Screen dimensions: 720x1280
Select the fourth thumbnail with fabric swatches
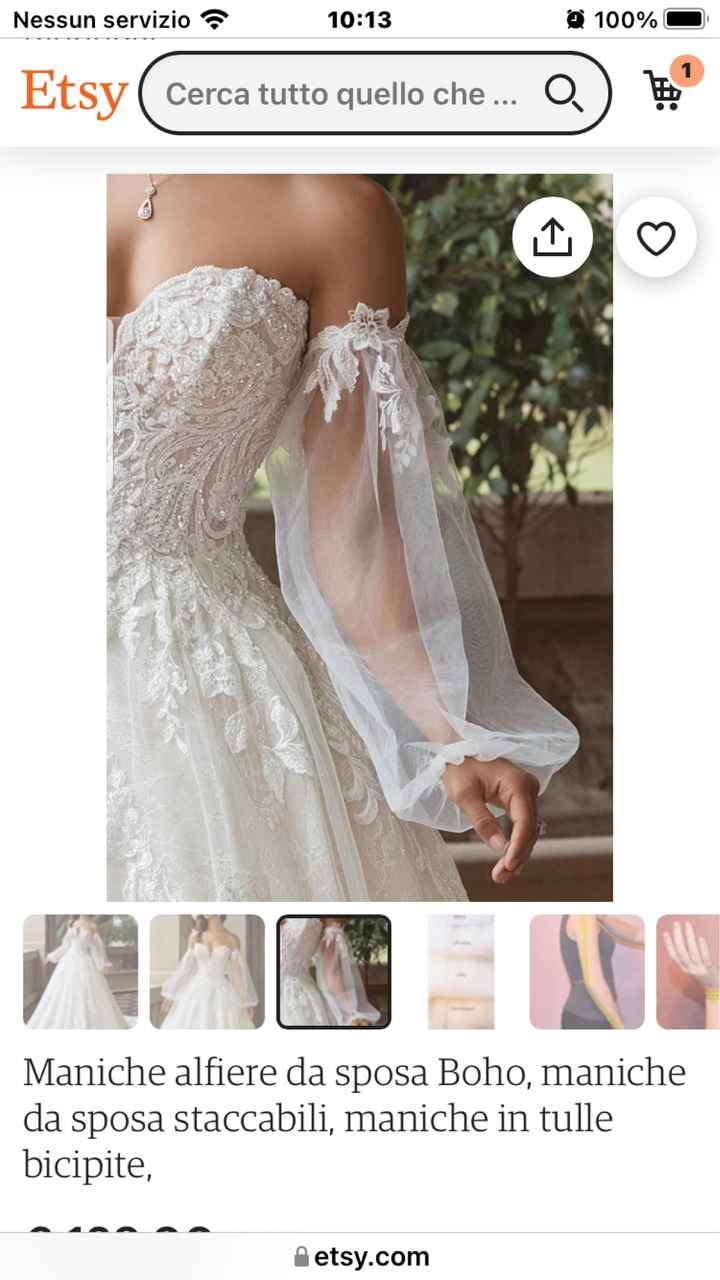[460, 971]
